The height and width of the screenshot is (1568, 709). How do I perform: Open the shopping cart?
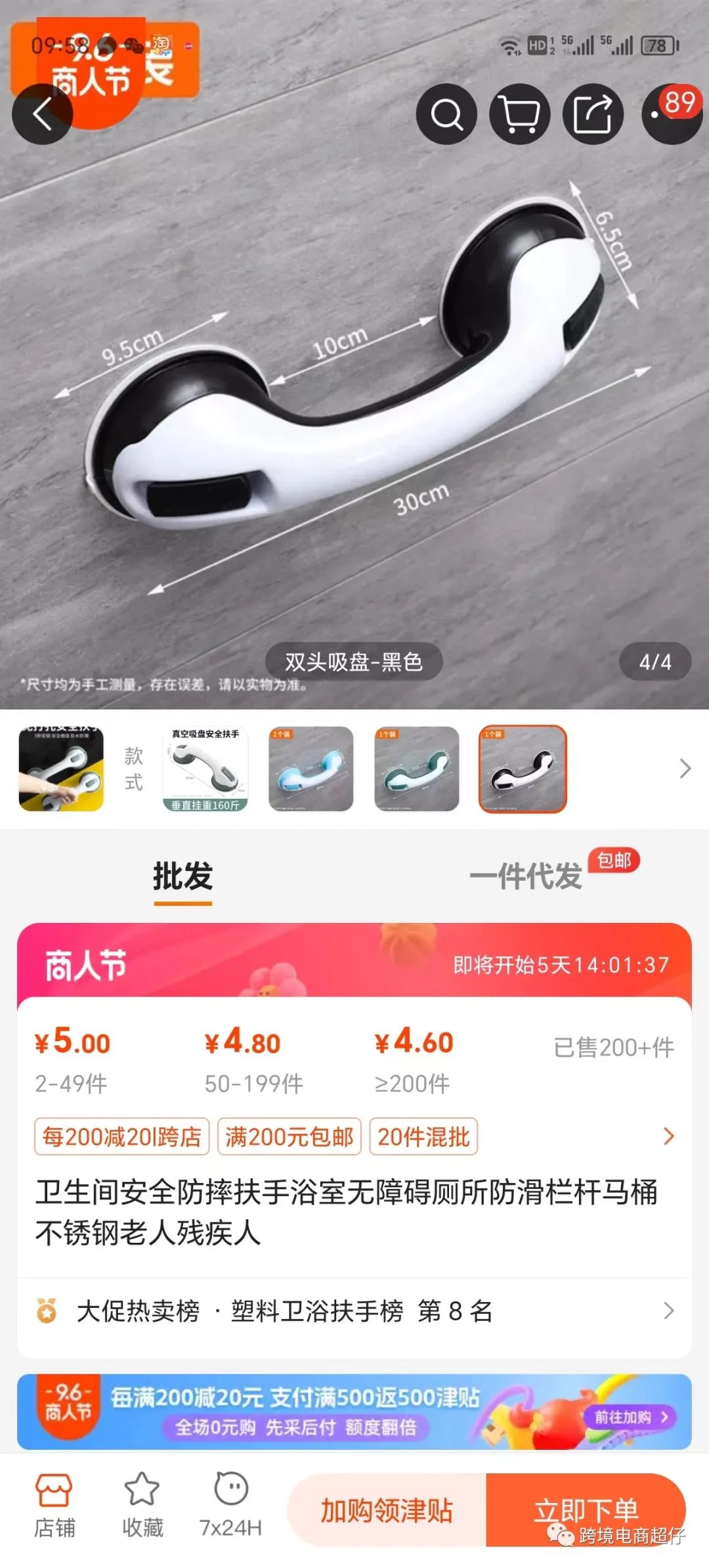tap(519, 114)
